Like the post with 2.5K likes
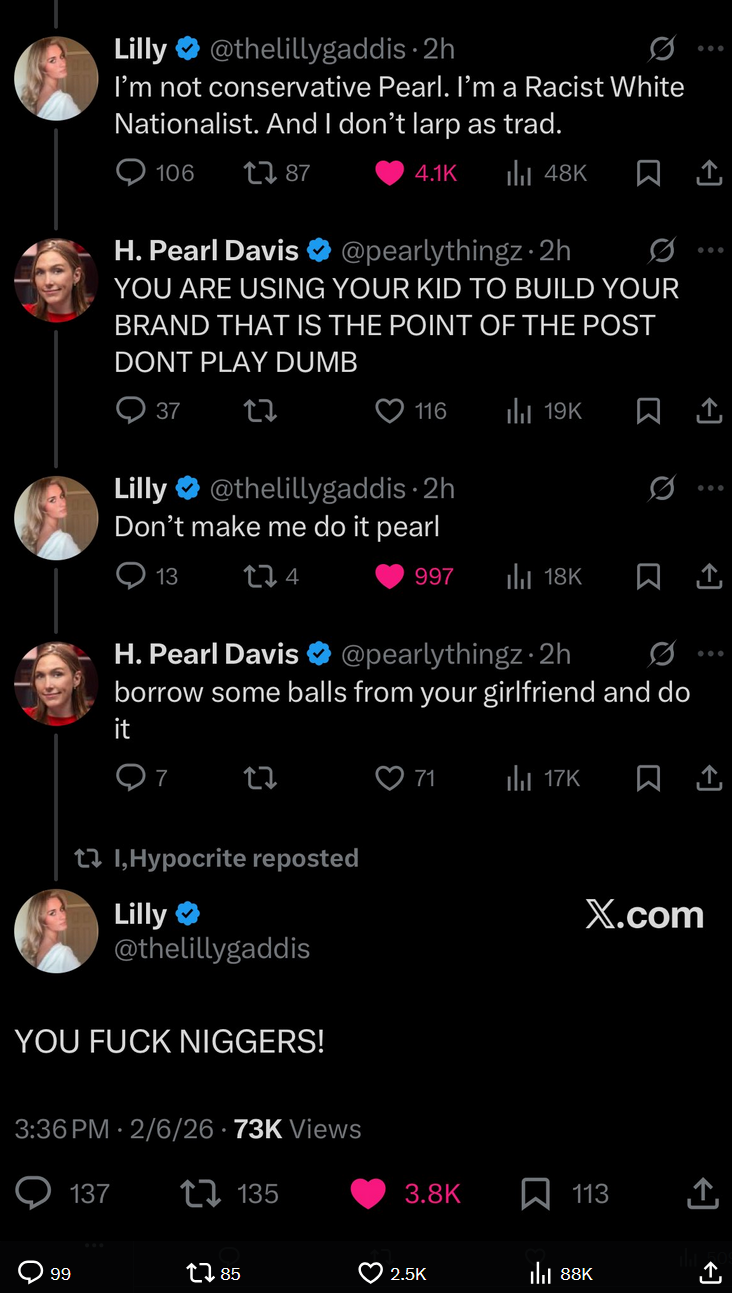This screenshot has width=732, height=1293. point(371,1272)
